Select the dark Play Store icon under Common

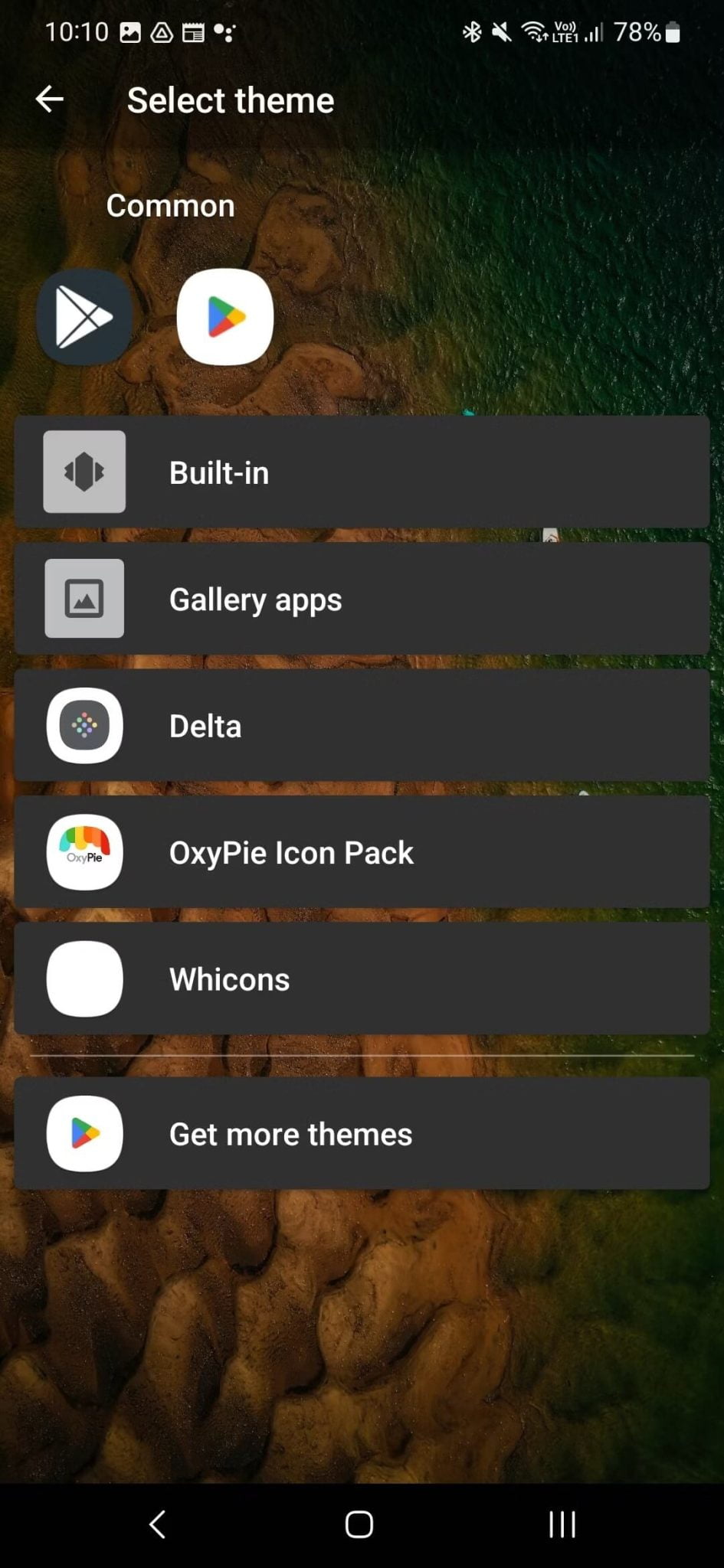(x=84, y=316)
